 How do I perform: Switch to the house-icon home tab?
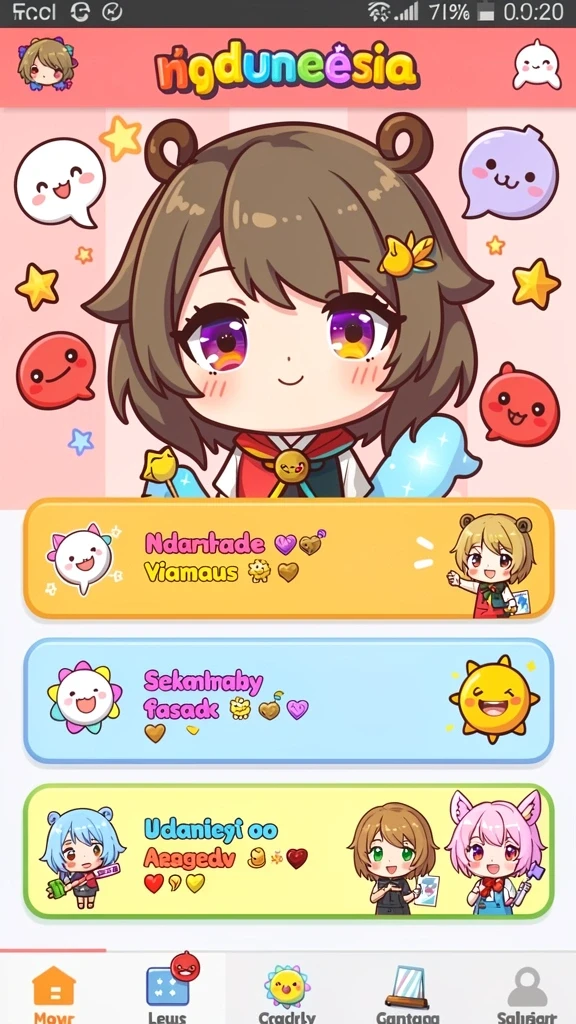click(x=55, y=991)
